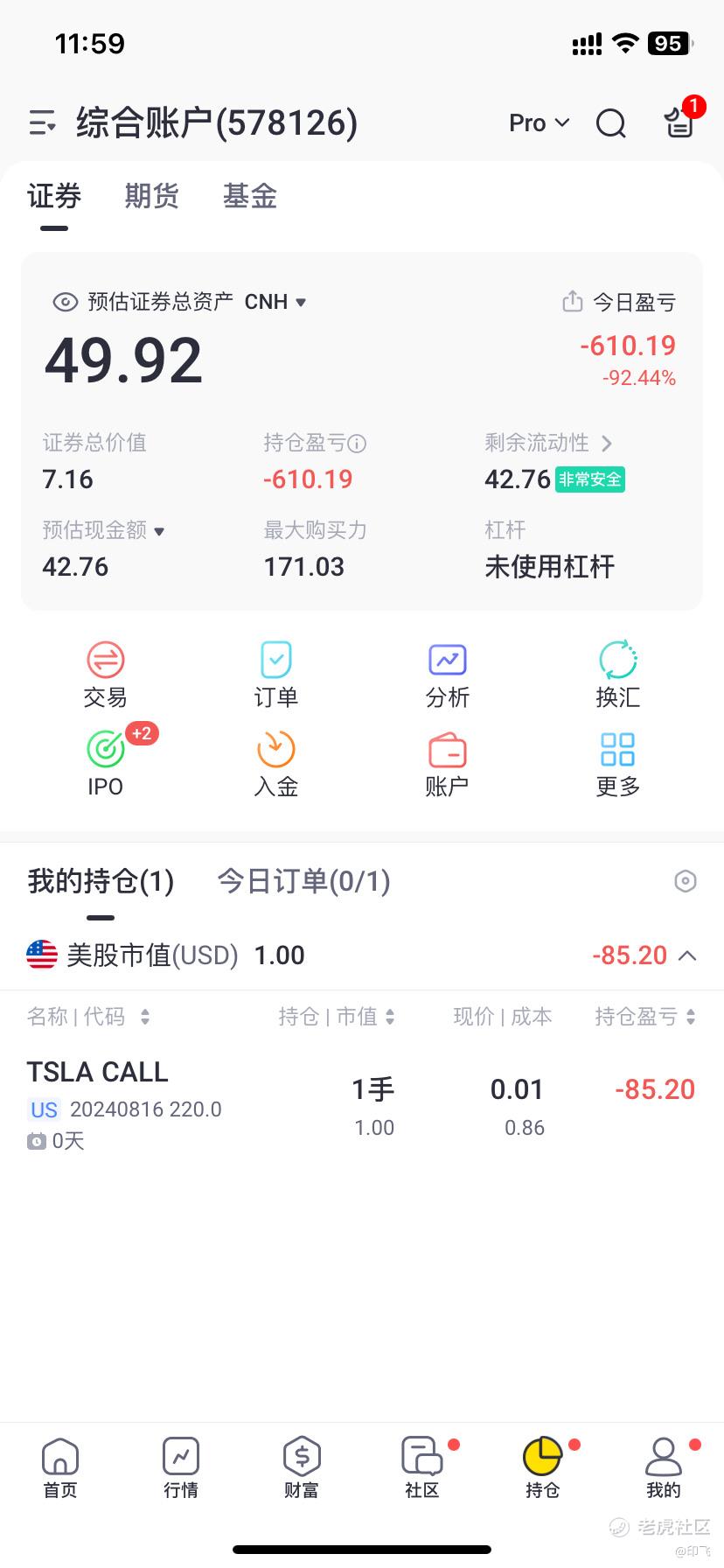Open the 换汇 currency exchange shortcut

[618, 674]
